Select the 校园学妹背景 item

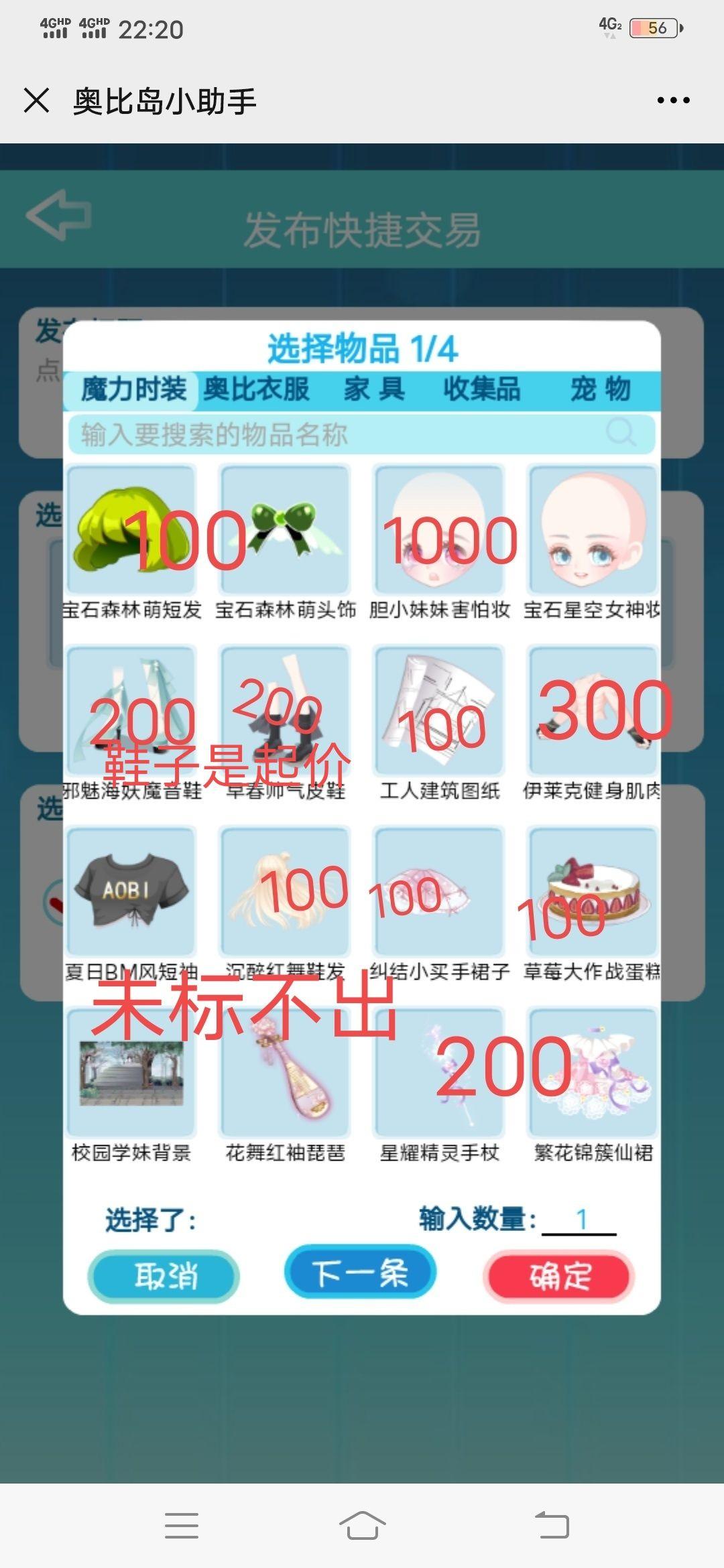click(x=131, y=1072)
